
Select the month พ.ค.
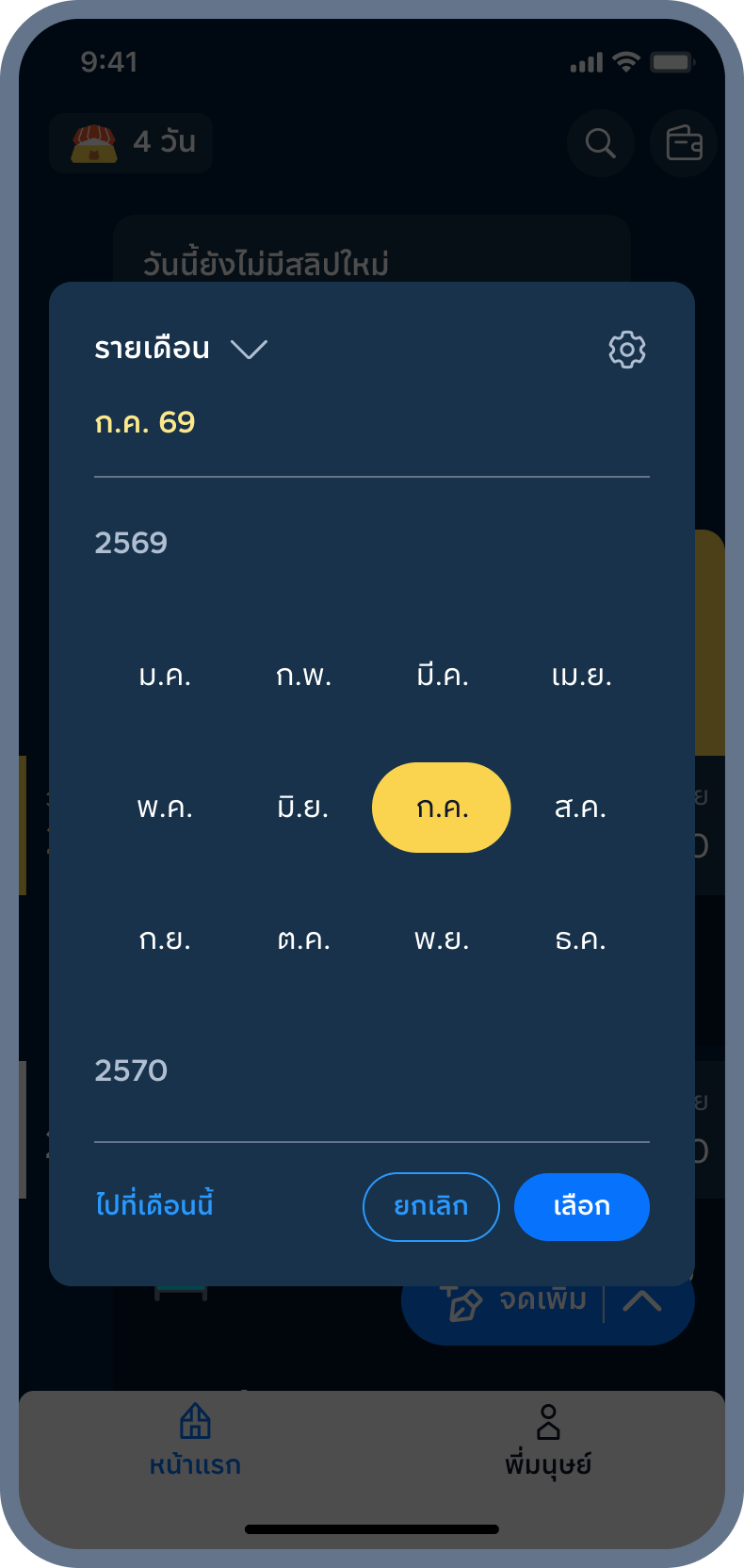[x=165, y=808]
